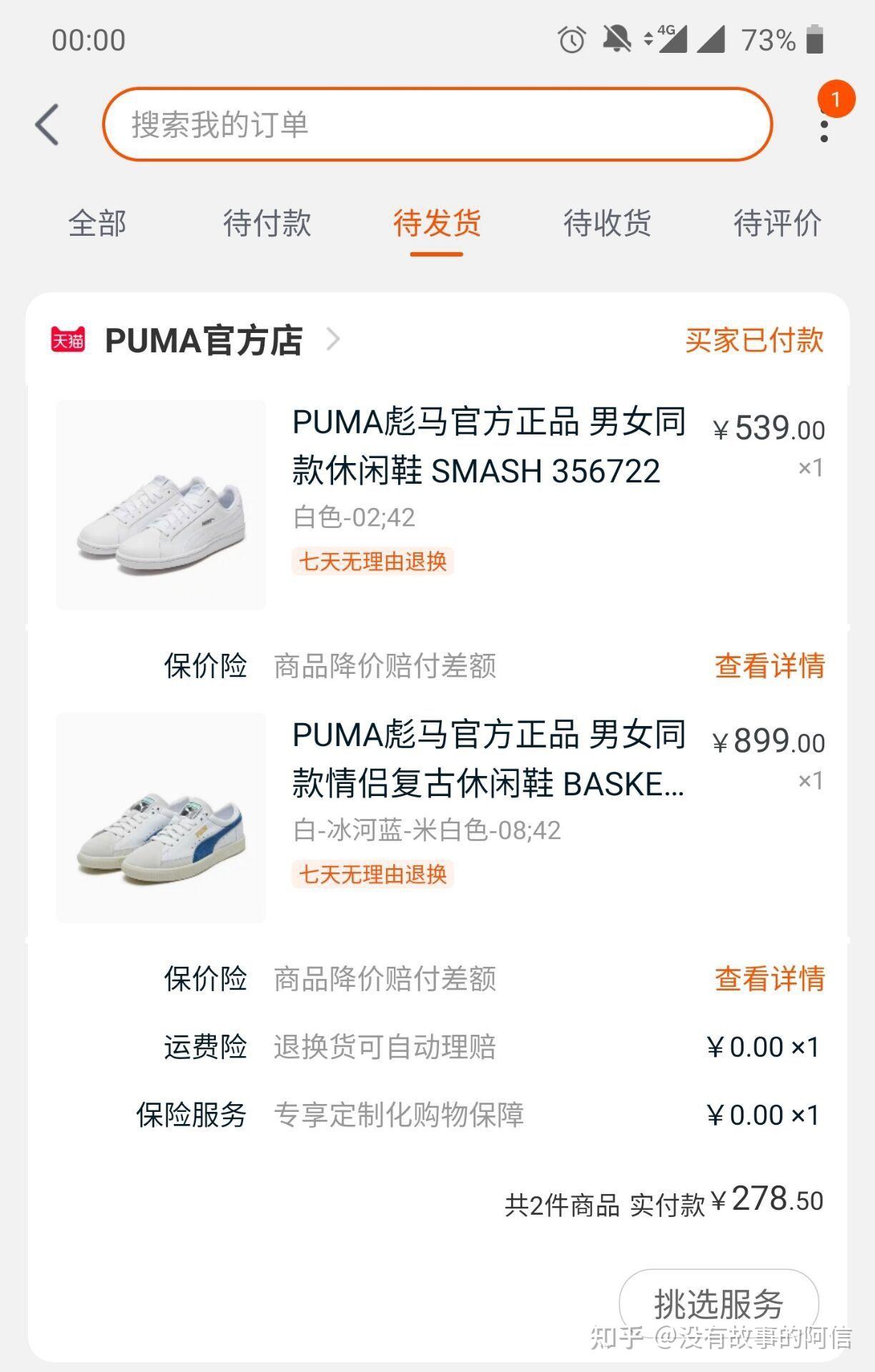Select the 待发货 tab

pyautogui.click(x=437, y=224)
